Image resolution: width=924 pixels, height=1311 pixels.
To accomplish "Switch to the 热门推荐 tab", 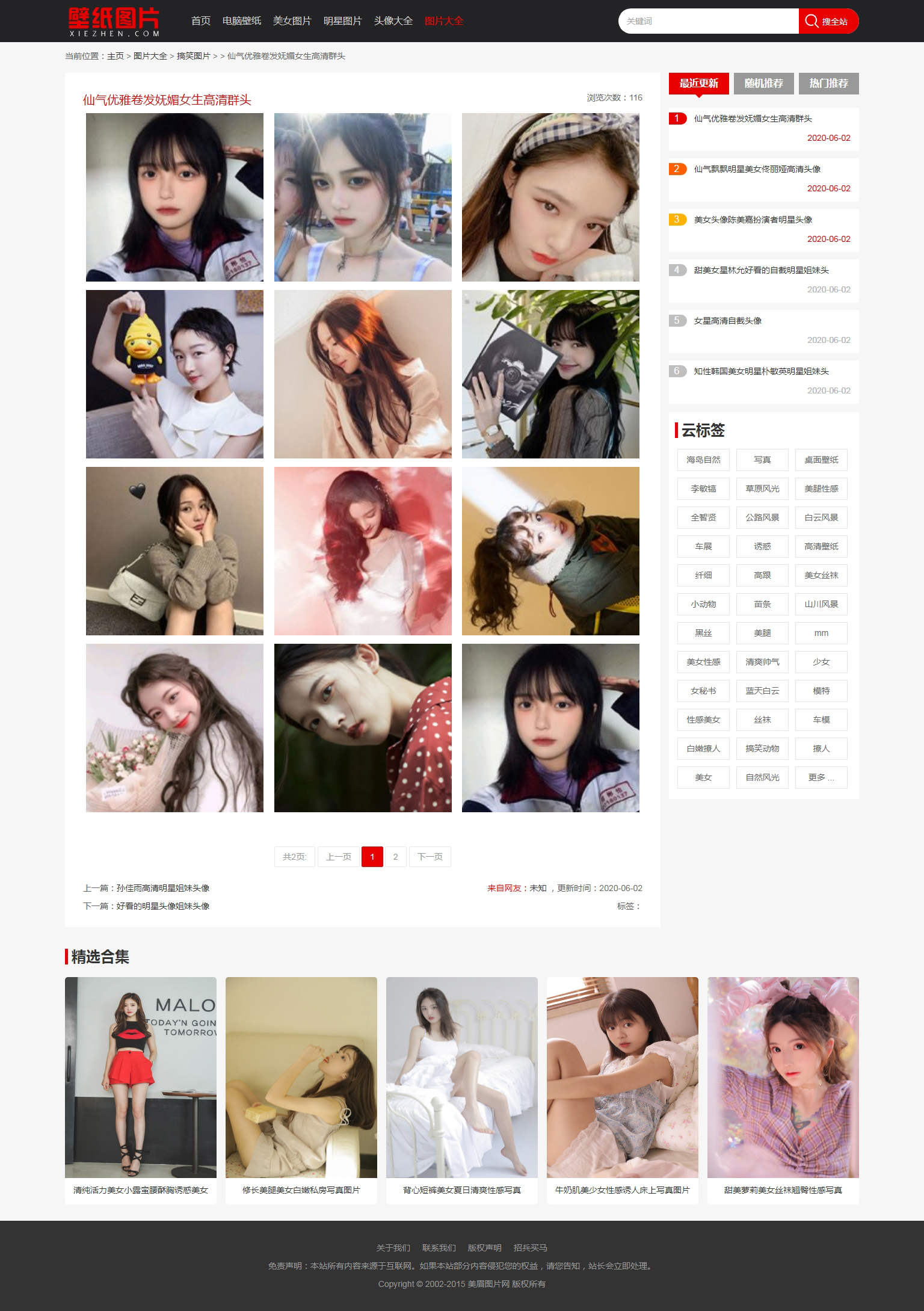I will coord(828,84).
